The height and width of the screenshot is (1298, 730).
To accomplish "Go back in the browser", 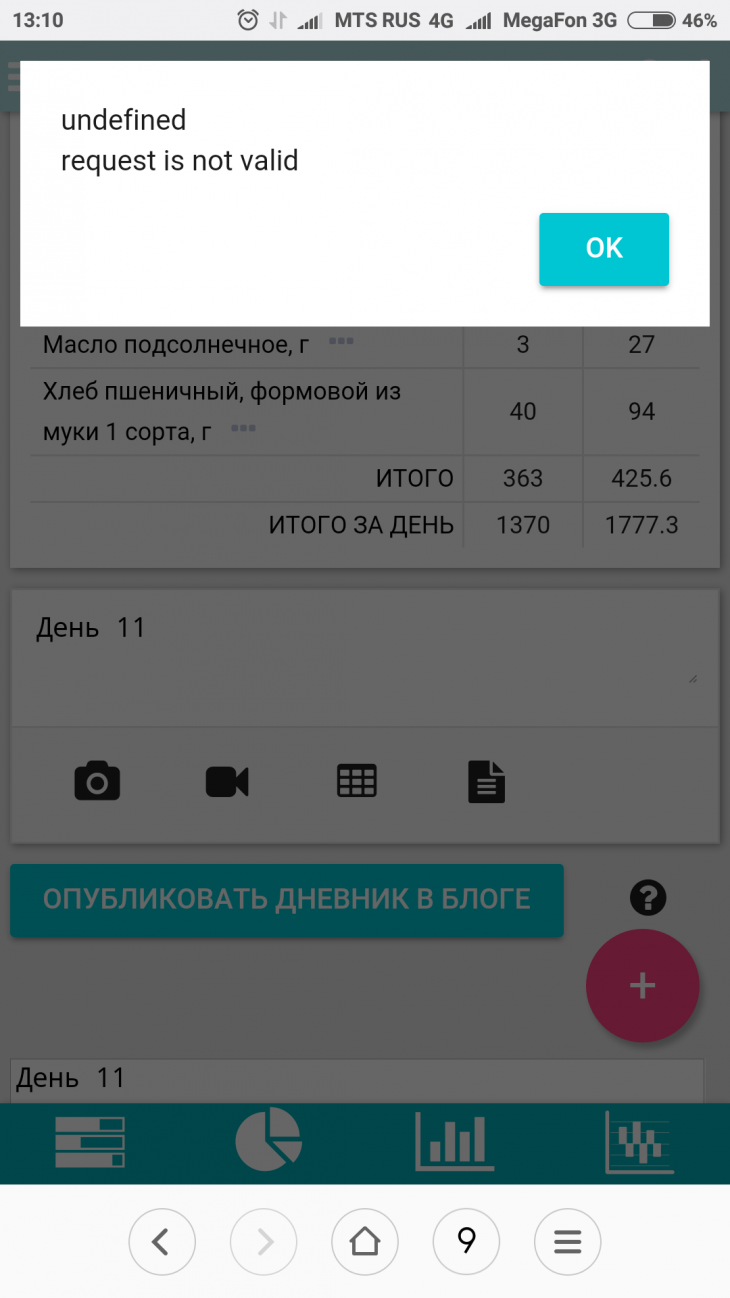I will (x=162, y=1242).
